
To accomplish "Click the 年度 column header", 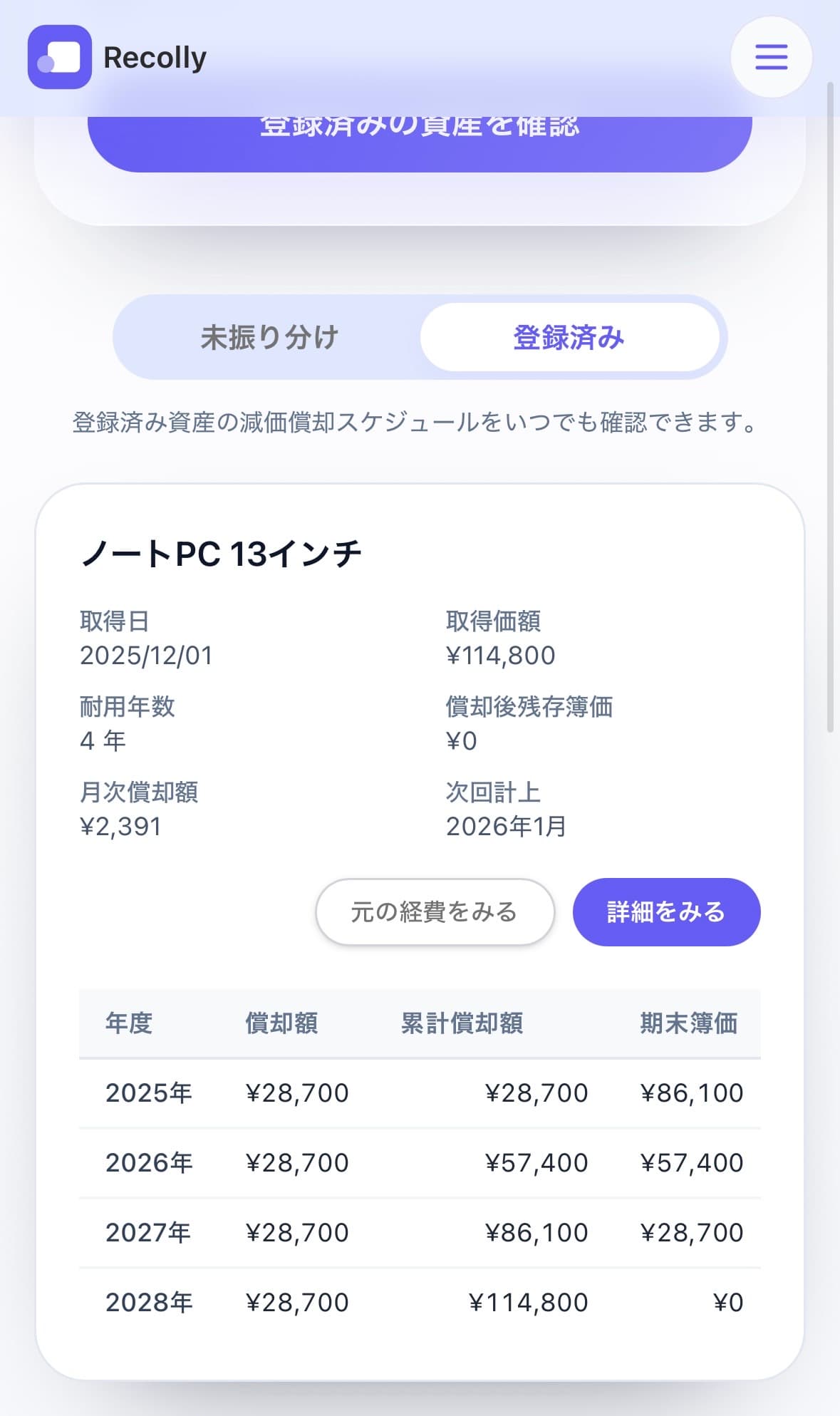I will (x=130, y=1024).
